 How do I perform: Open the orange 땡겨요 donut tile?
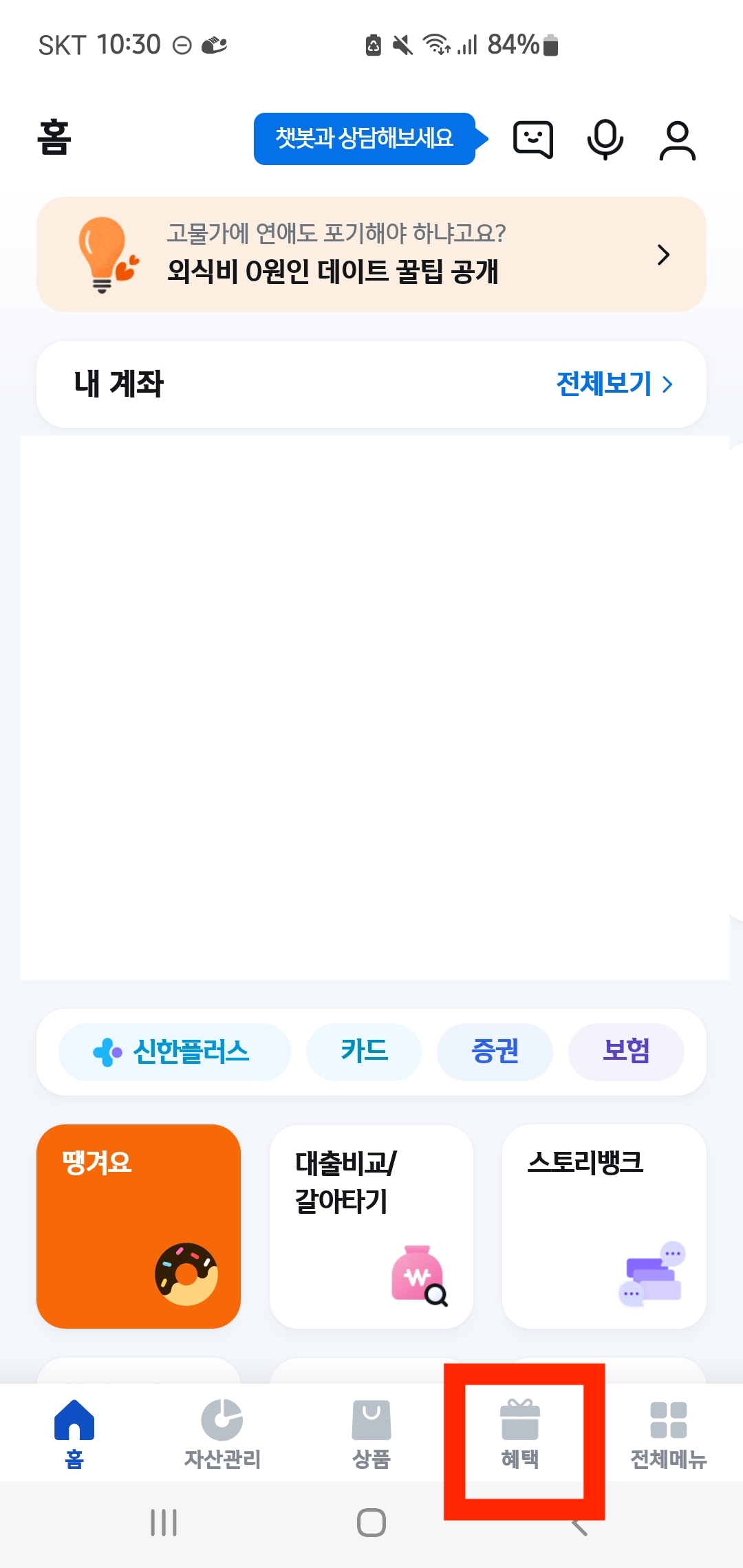pos(138,1231)
